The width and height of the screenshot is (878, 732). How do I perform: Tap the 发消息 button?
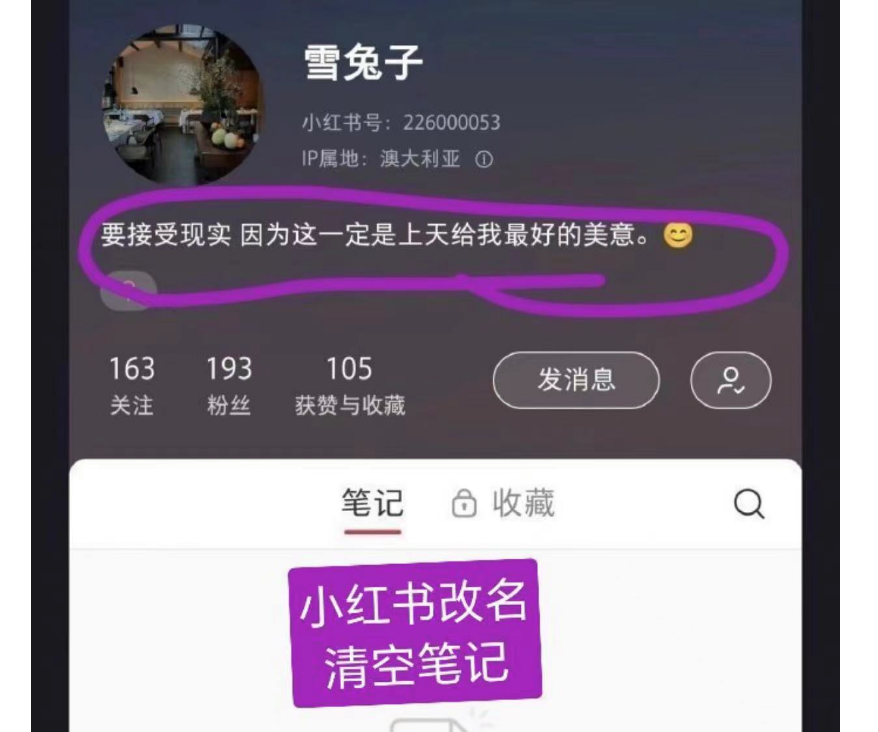(576, 380)
